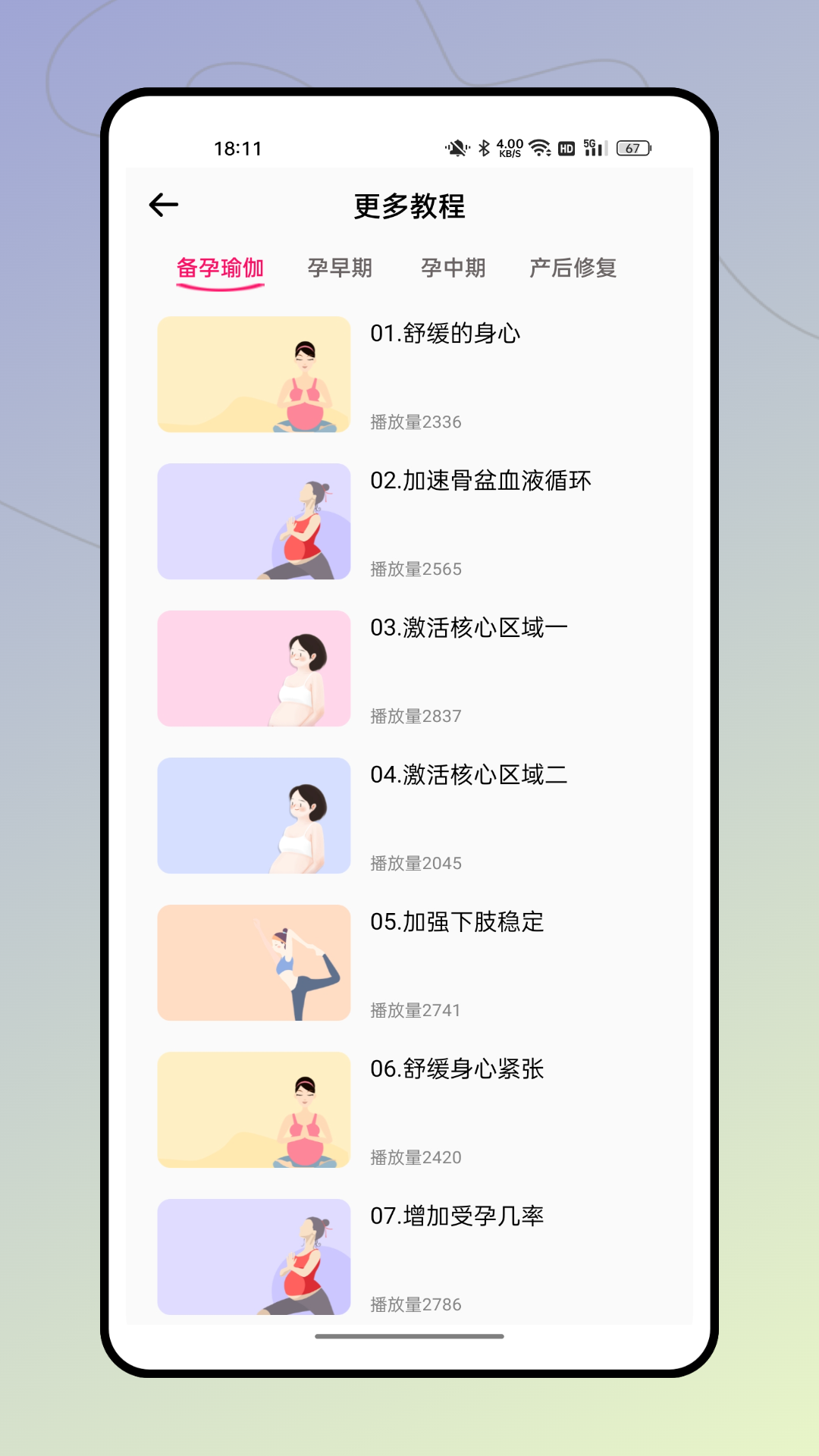The image size is (819, 1456).
Task: Open lesson 01.舒缓的身心
Action: [x=446, y=334]
